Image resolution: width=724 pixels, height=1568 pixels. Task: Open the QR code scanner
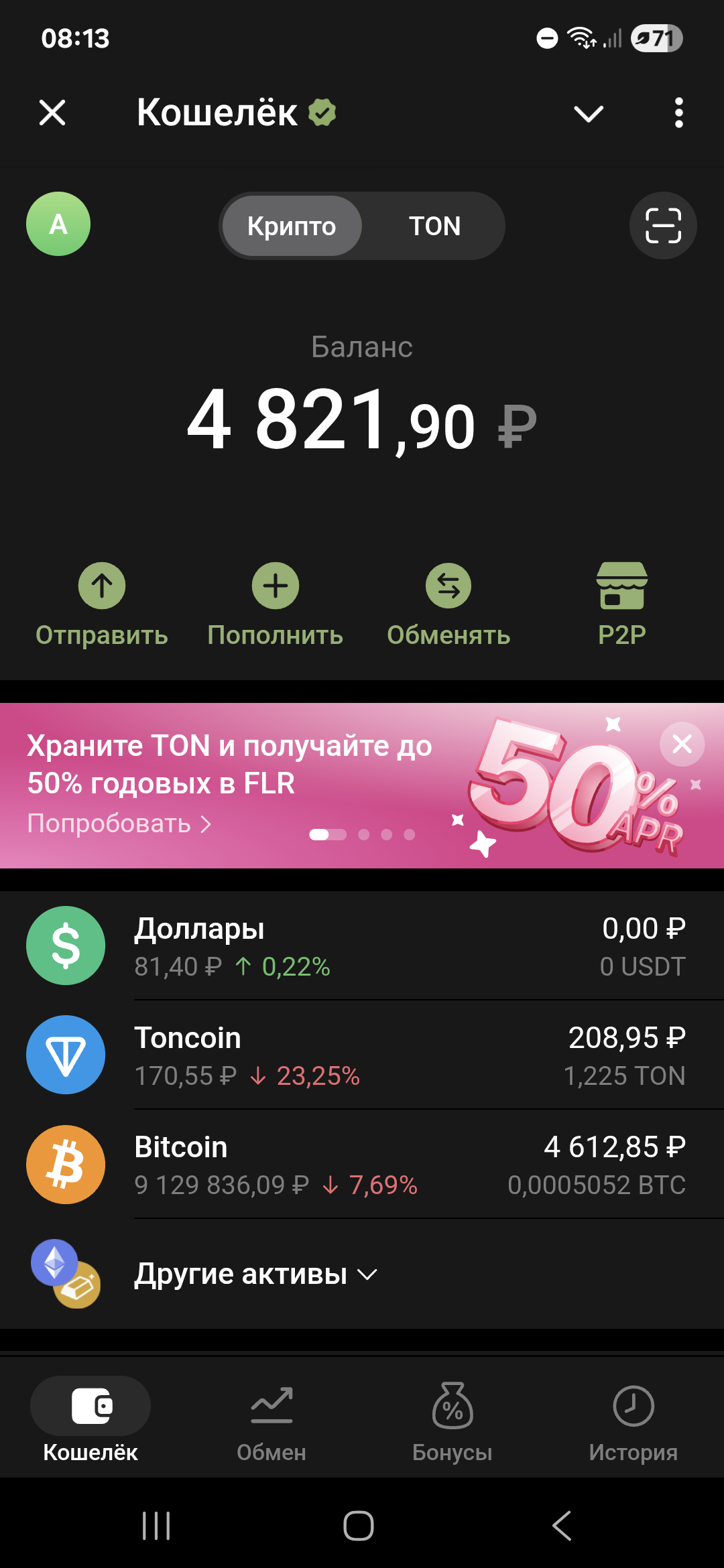pyautogui.click(x=662, y=226)
